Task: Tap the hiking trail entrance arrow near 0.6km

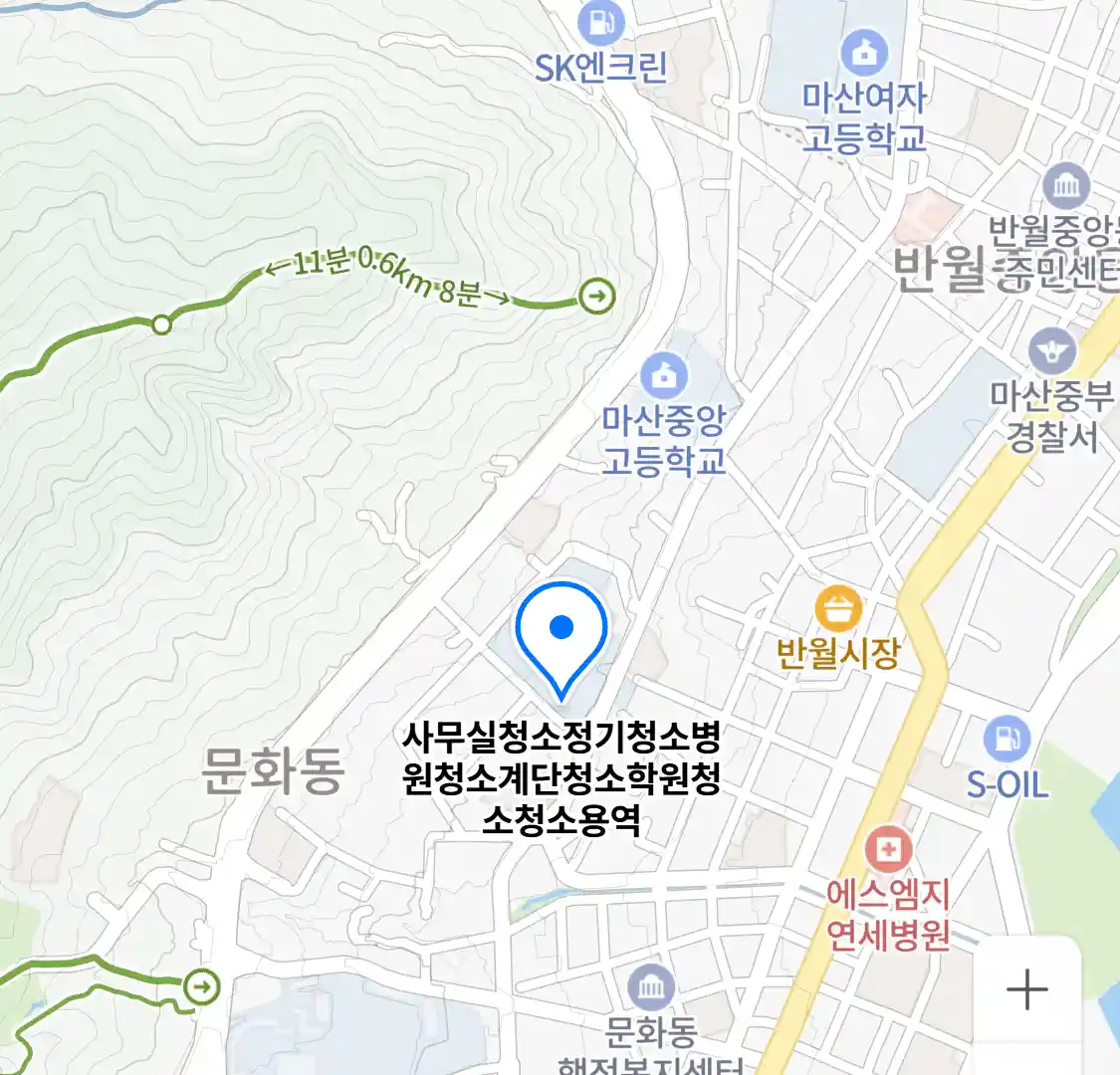Action: pos(597,296)
